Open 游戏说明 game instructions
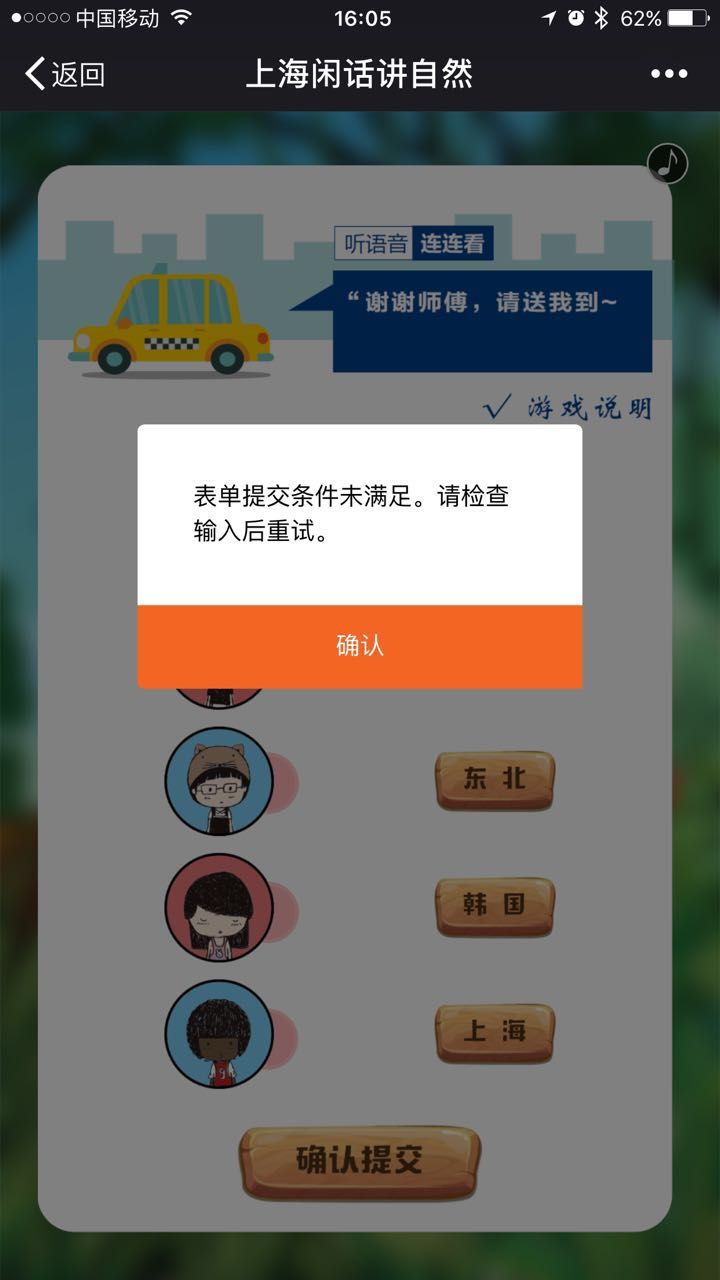Viewport: 720px width, 1280px height. tap(568, 408)
